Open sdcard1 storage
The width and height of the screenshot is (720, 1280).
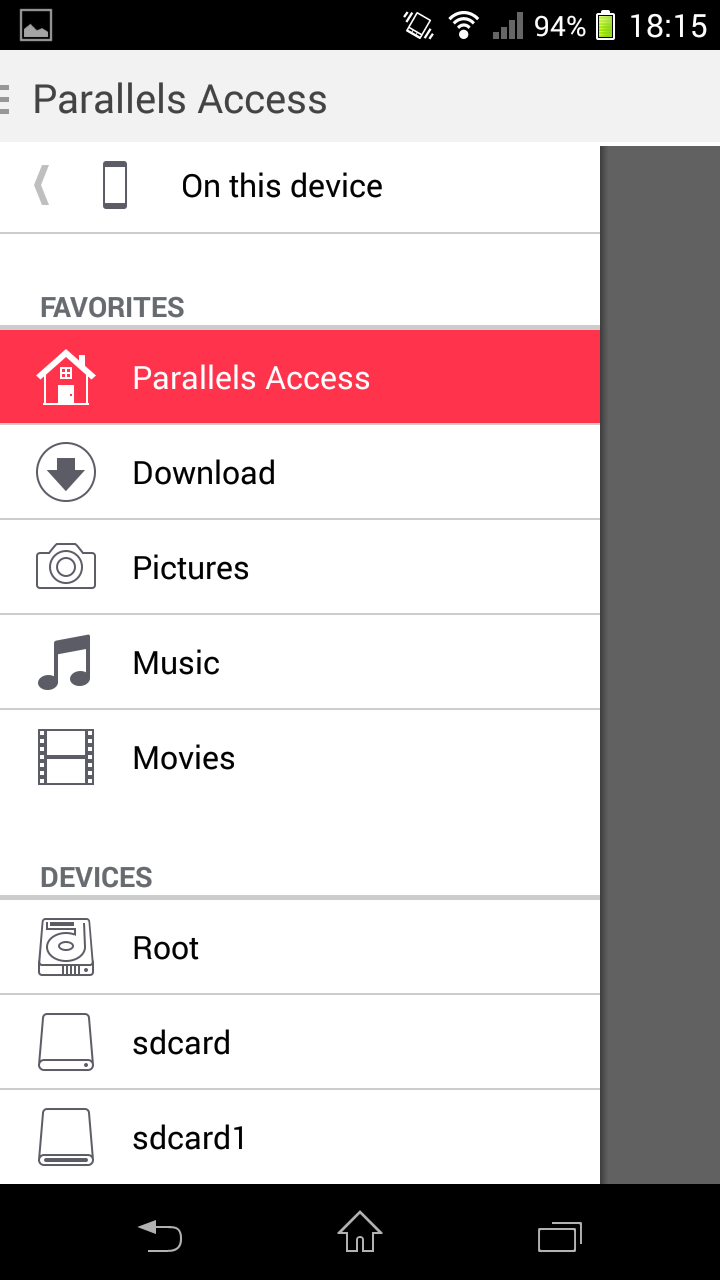click(x=300, y=1137)
